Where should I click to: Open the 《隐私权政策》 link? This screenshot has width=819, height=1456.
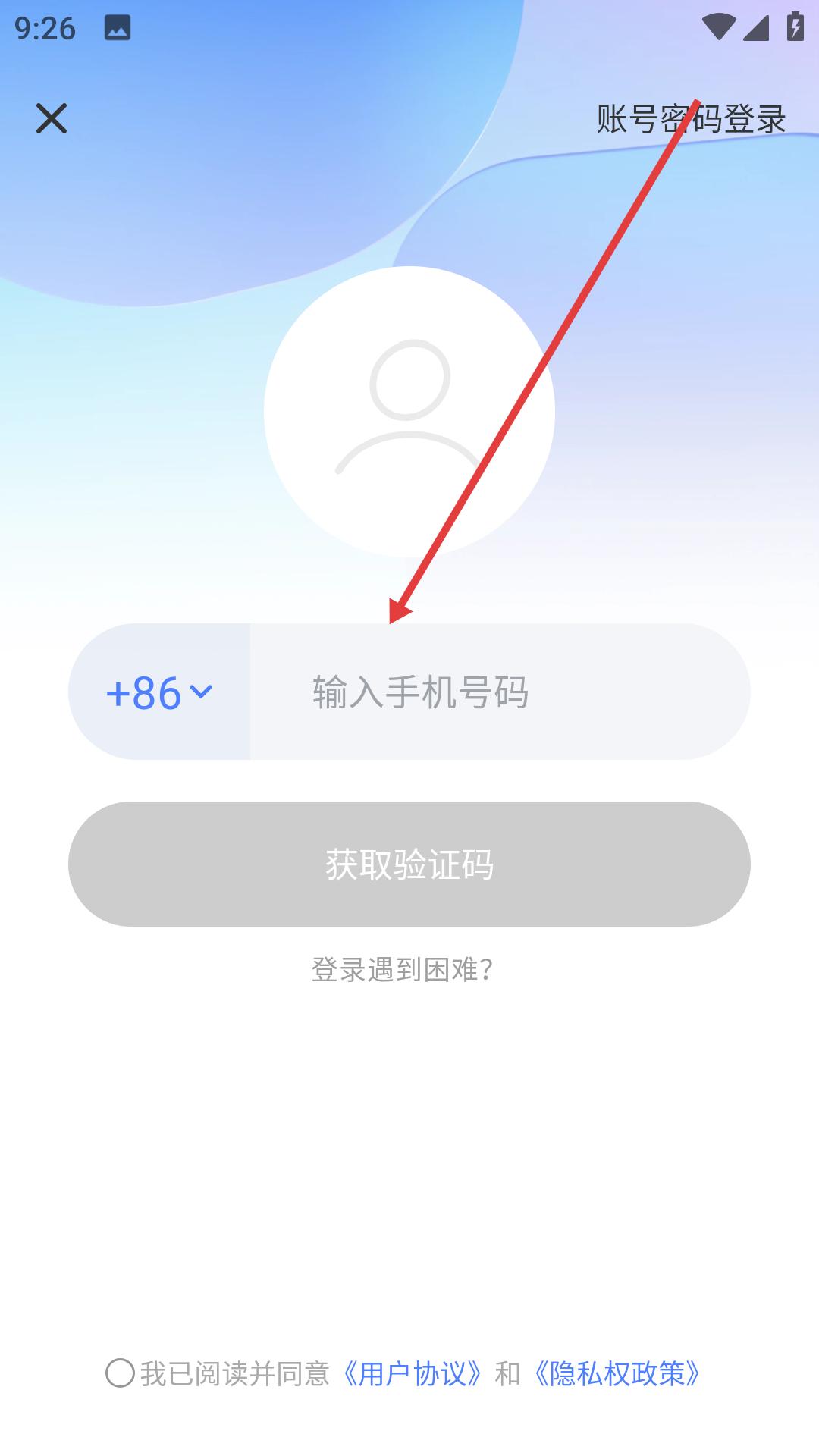[x=617, y=1373]
